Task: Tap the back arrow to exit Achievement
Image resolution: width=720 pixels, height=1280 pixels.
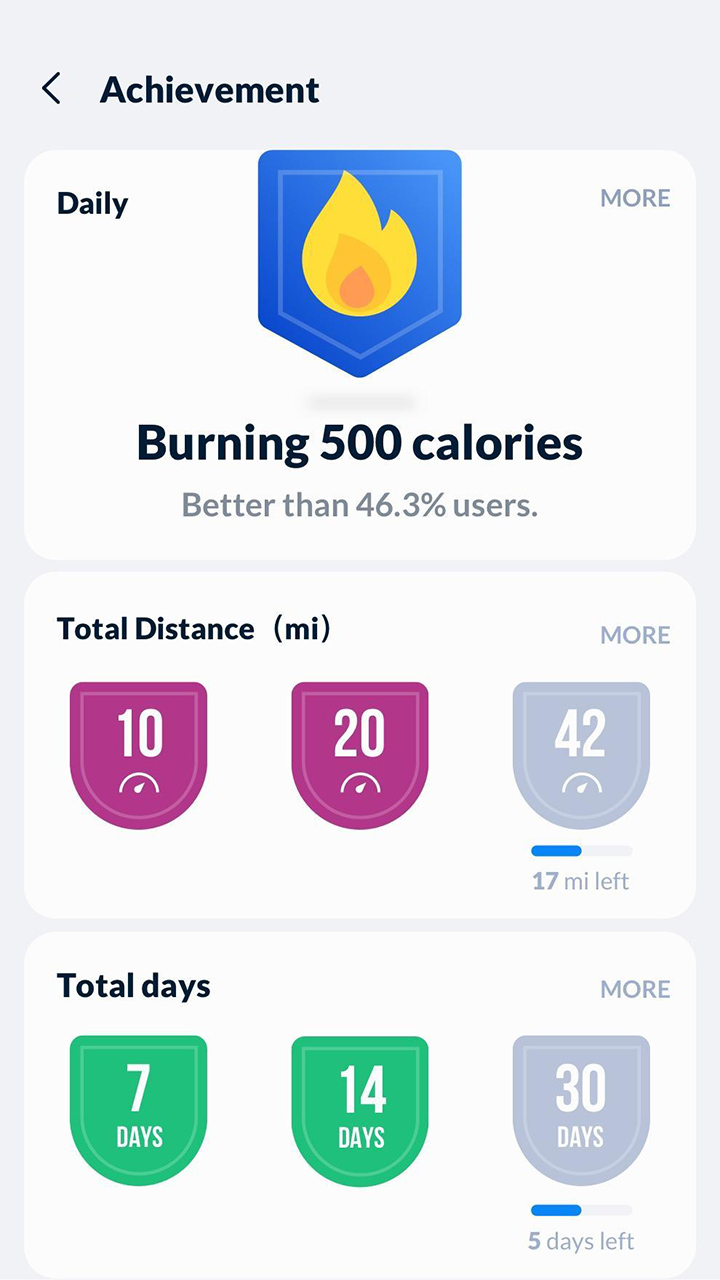Action: point(50,89)
